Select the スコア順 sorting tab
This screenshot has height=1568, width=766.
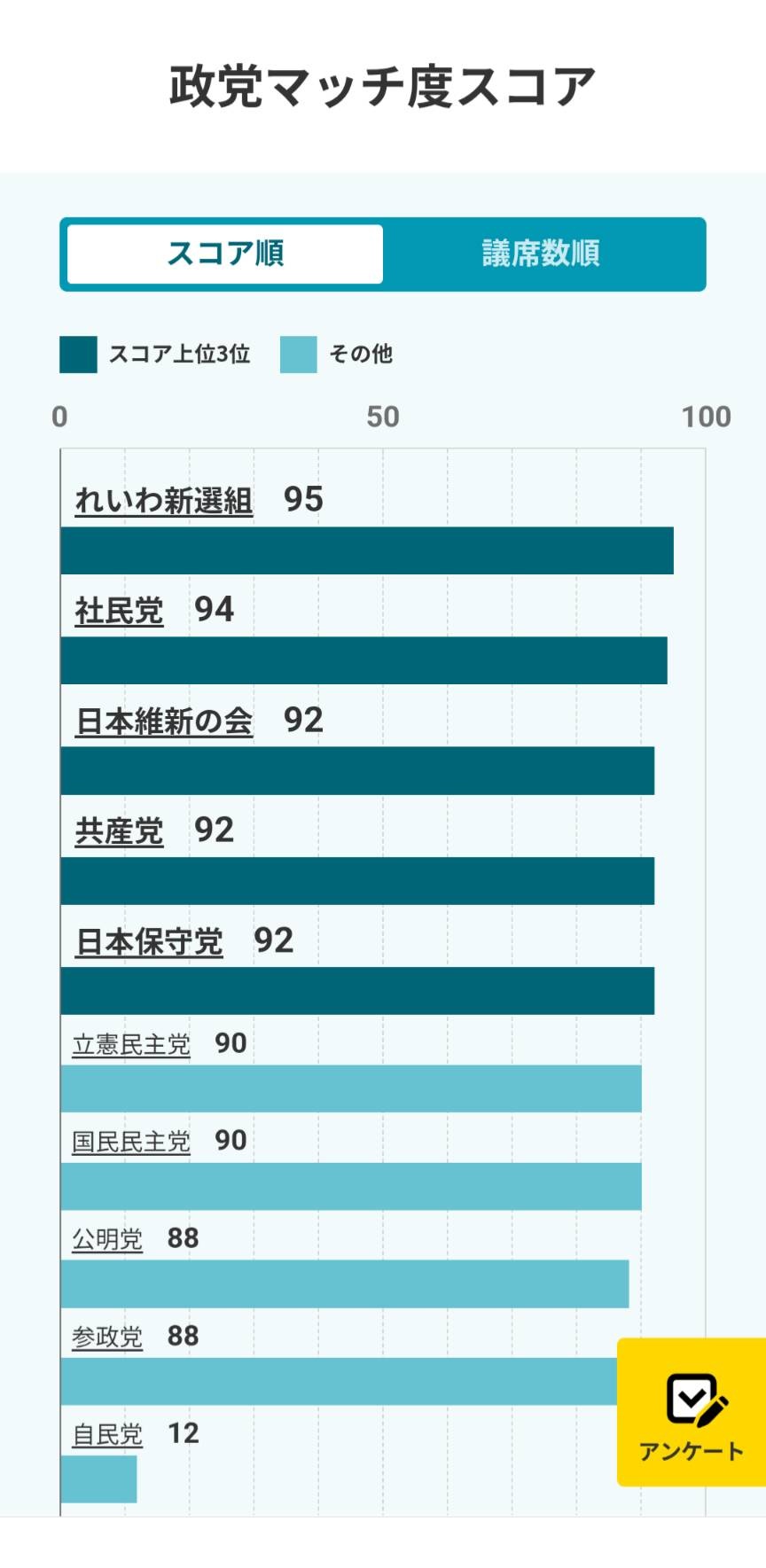[225, 254]
